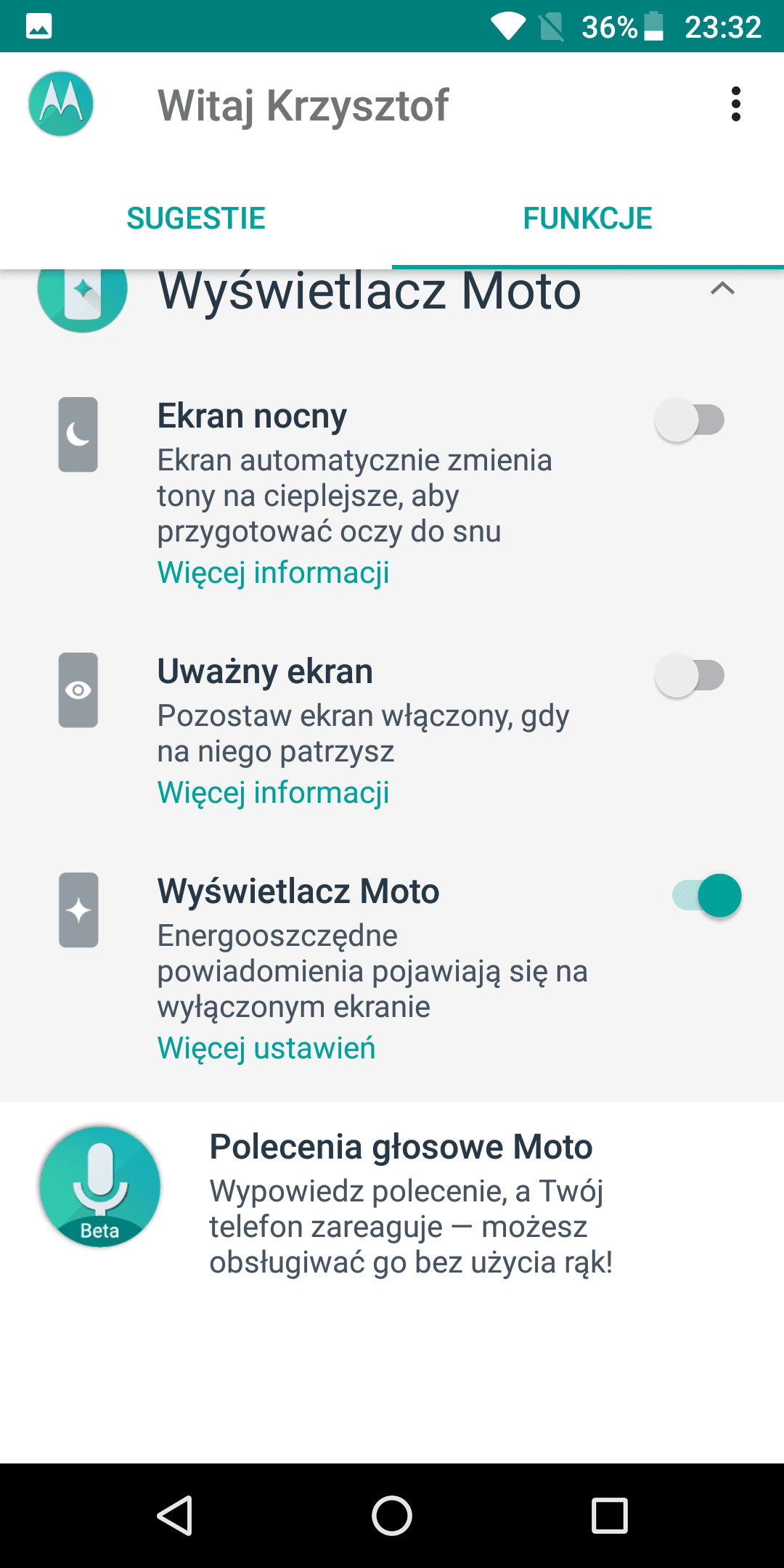
Task: Switch to the SUGESTIE tab
Action: point(196,219)
